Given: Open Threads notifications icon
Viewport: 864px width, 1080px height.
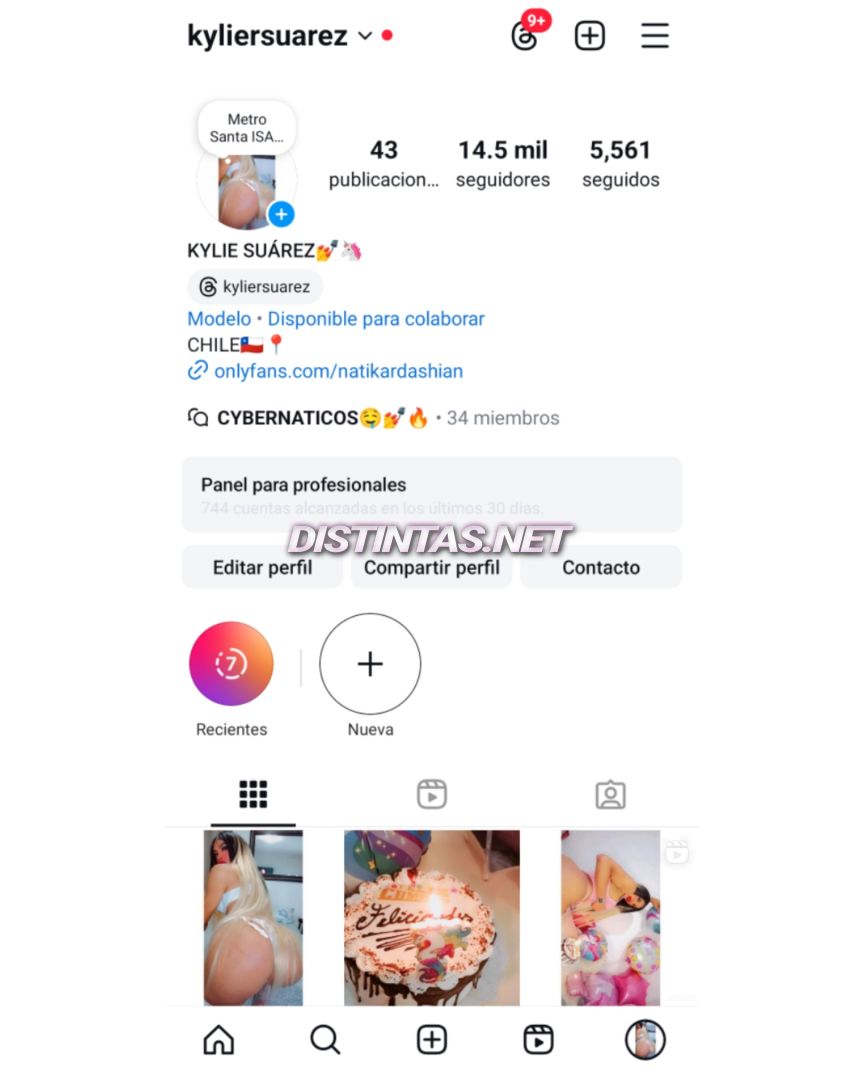Looking at the screenshot, I should point(525,36).
